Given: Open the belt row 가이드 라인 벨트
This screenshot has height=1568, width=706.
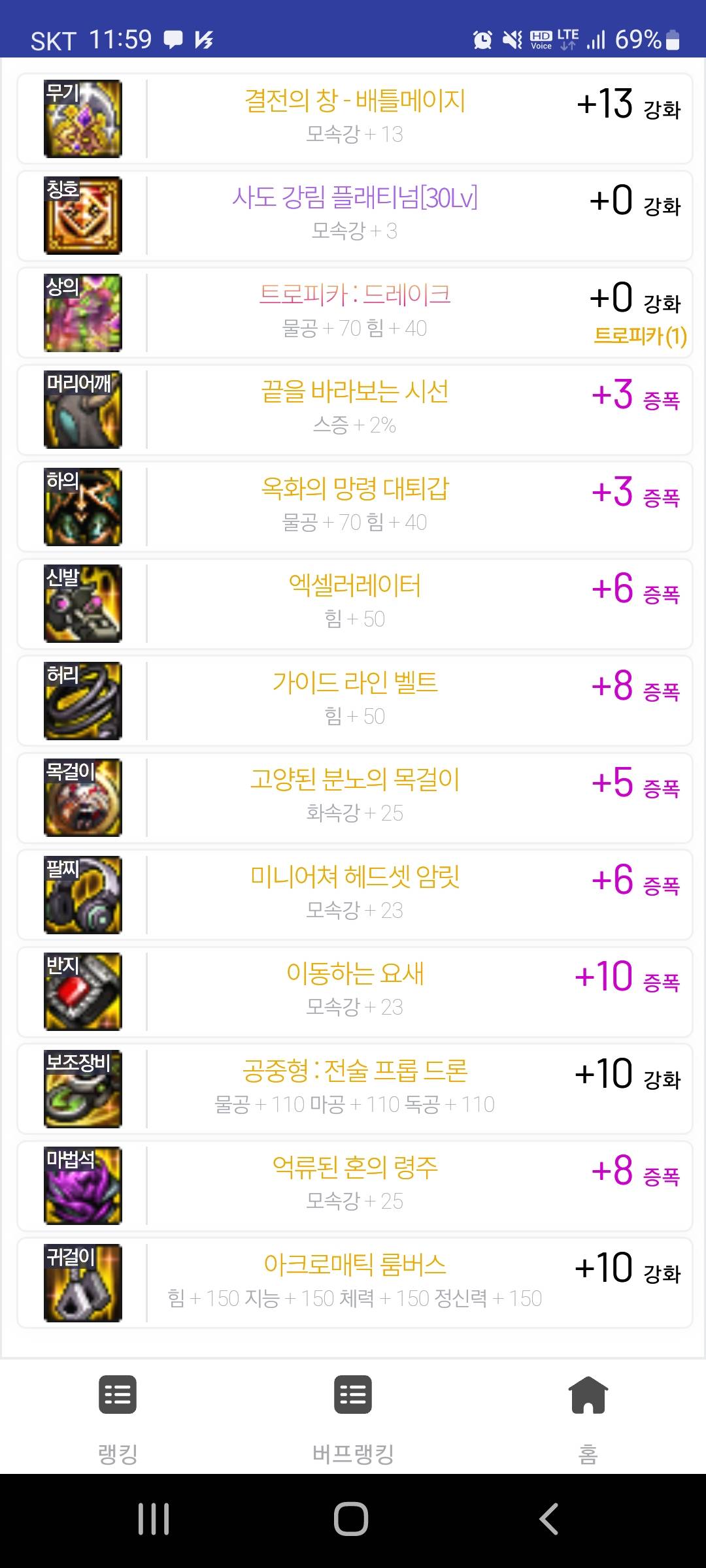Looking at the screenshot, I should point(354,700).
